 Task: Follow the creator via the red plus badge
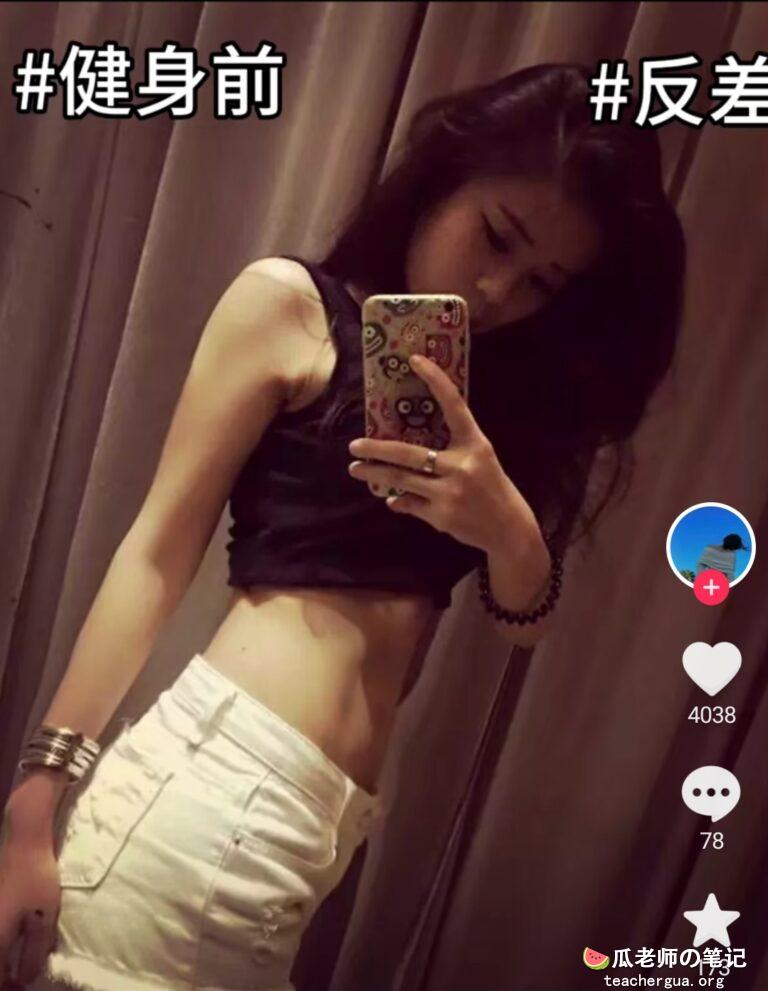tap(711, 588)
